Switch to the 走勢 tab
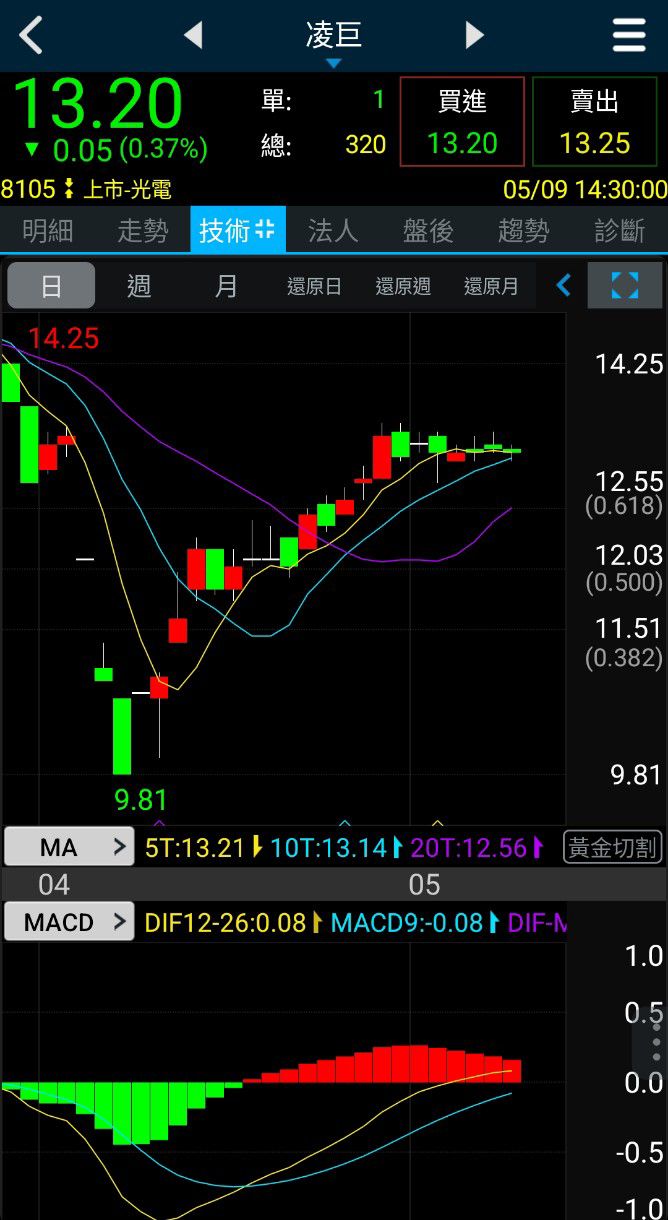This screenshot has width=668, height=1220. (142, 231)
